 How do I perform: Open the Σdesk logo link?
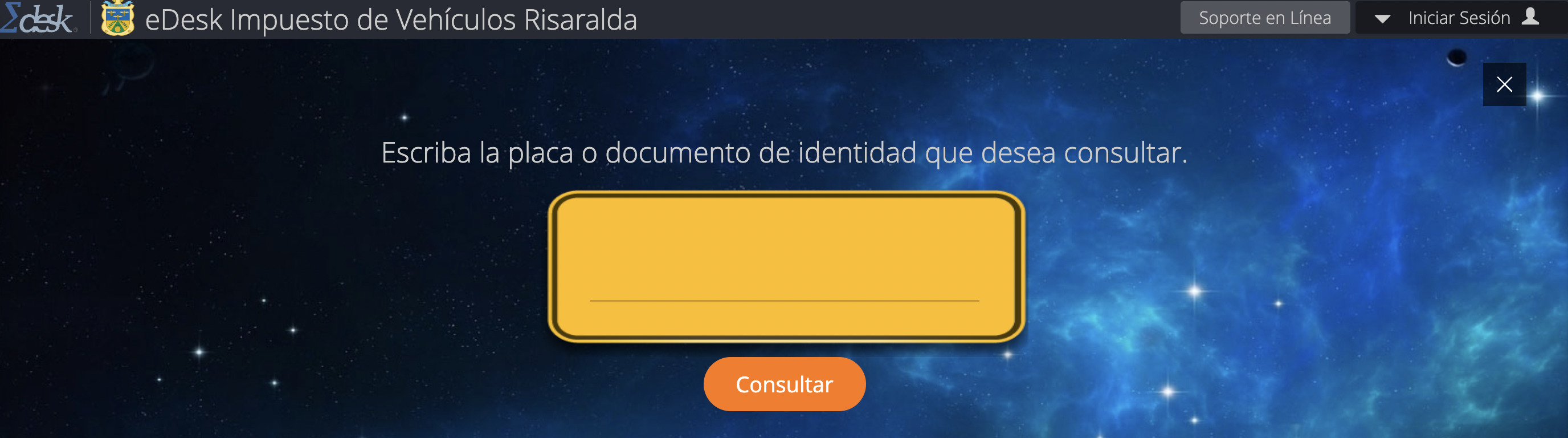click(38, 18)
